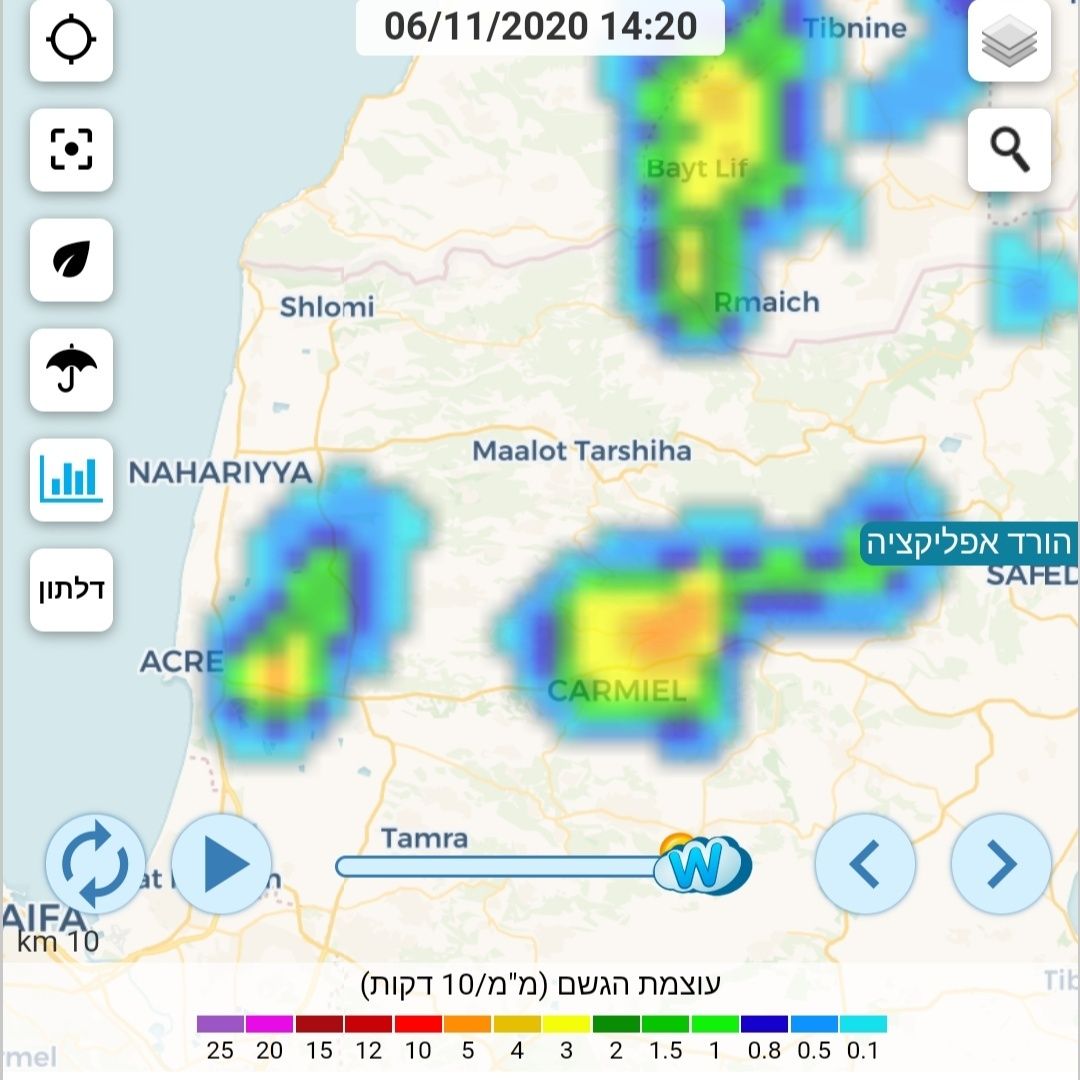Center map on my current location
Viewport: 1080px width, 1080px height.
tap(71, 40)
